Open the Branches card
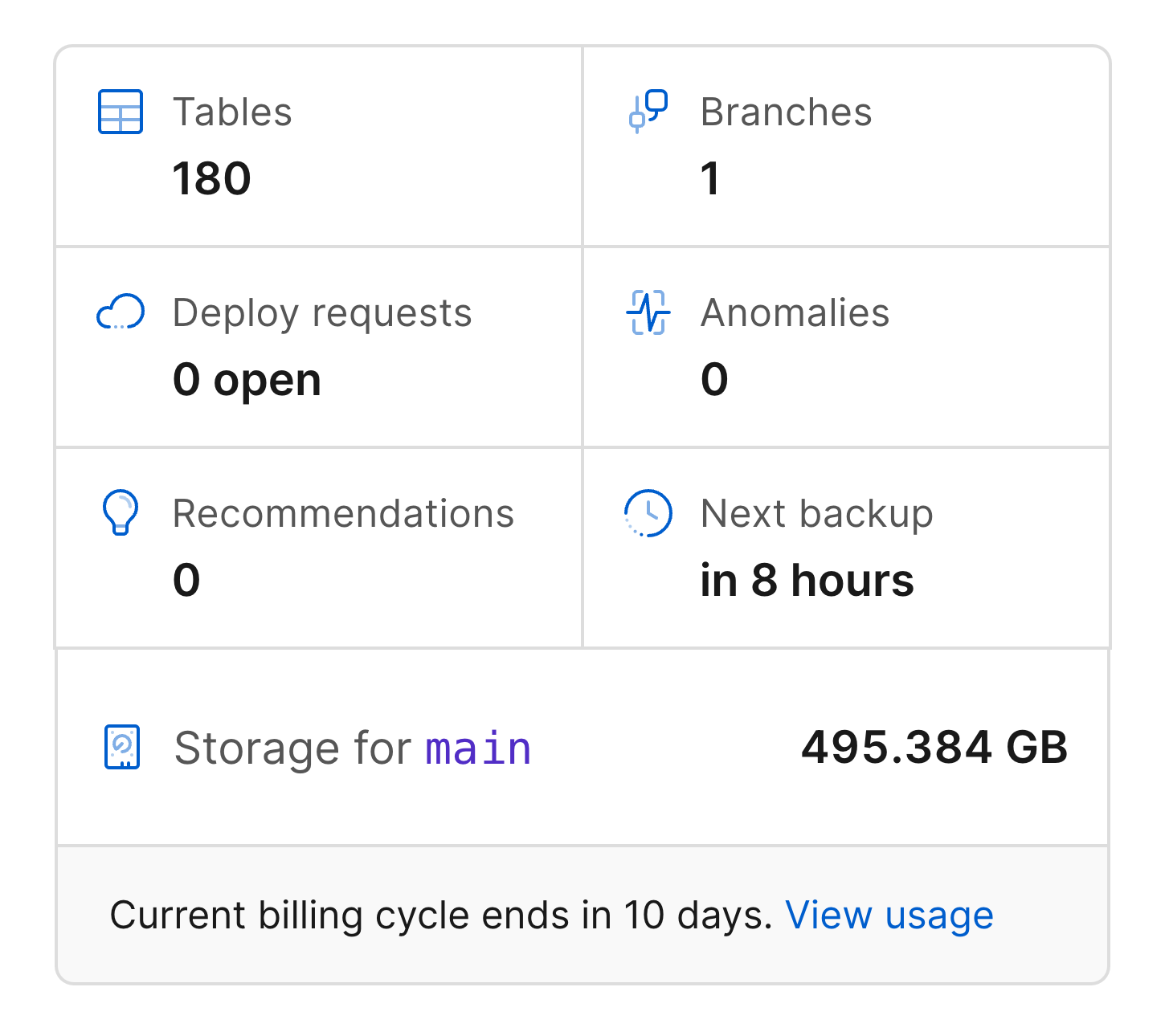The width and height of the screenshot is (1165, 1036). point(846,146)
